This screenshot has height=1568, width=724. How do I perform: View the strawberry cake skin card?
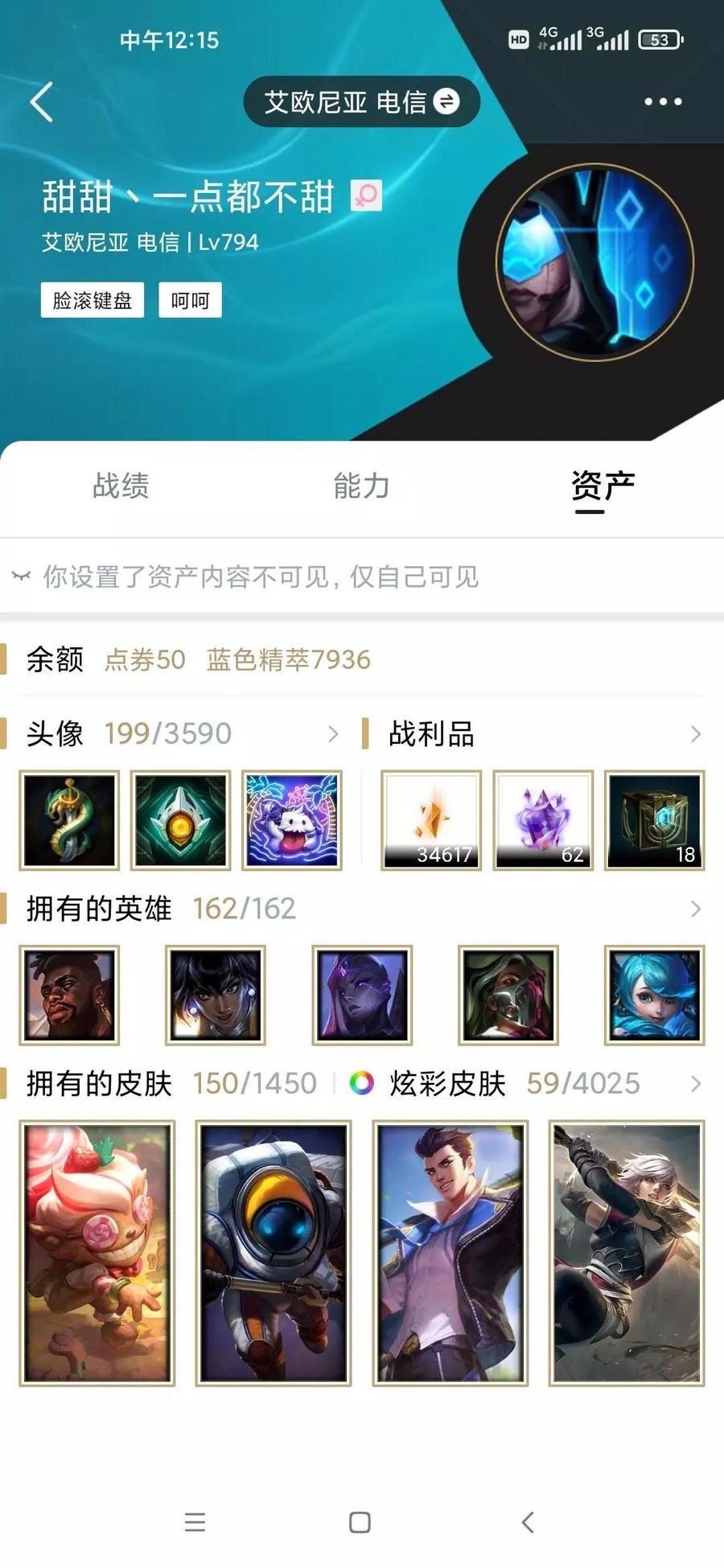click(x=97, y=1253)
